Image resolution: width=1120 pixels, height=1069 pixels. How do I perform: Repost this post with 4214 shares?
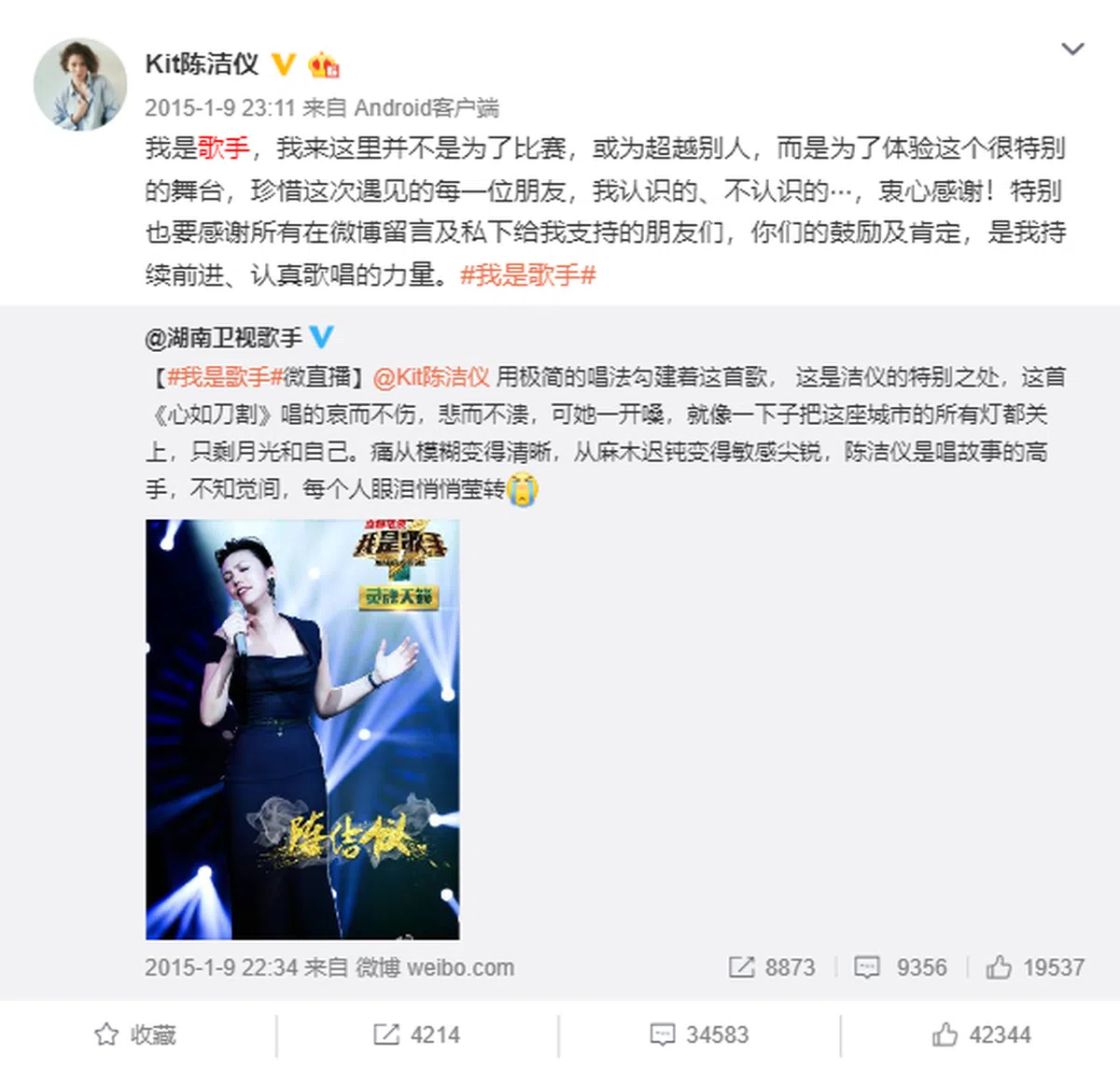(417, 1034)
